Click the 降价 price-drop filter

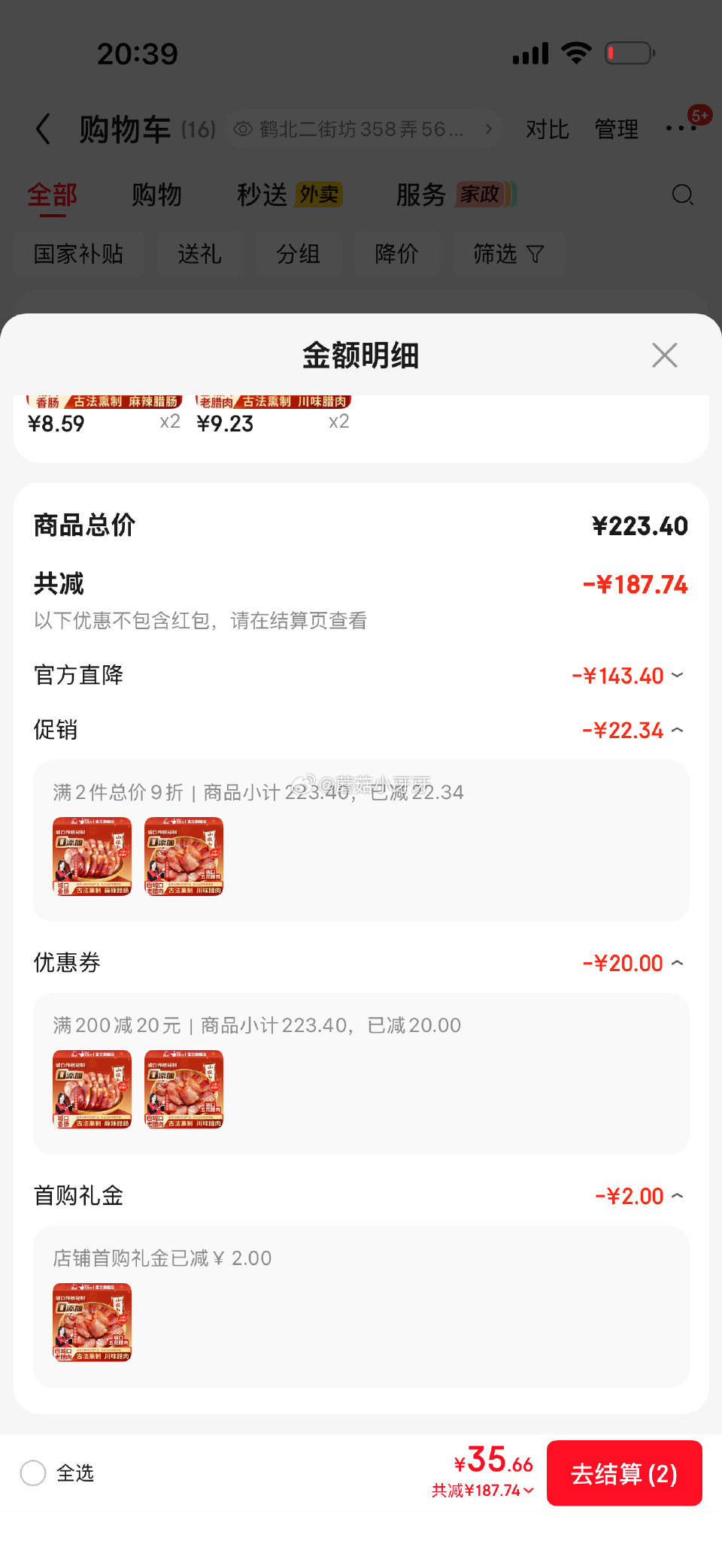397,254
